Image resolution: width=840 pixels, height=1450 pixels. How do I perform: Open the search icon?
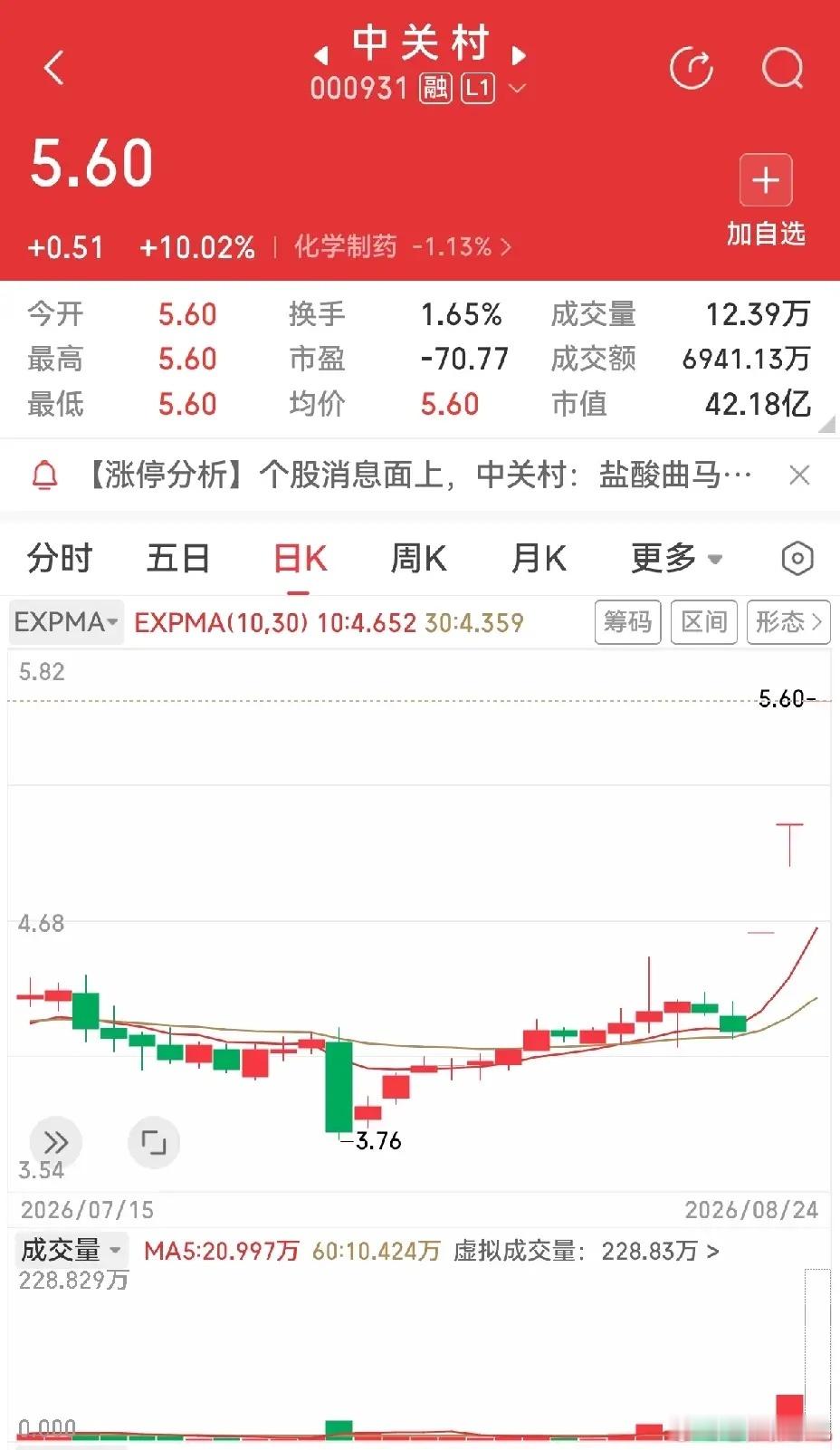pyautogui.click(x=782, y=68)
